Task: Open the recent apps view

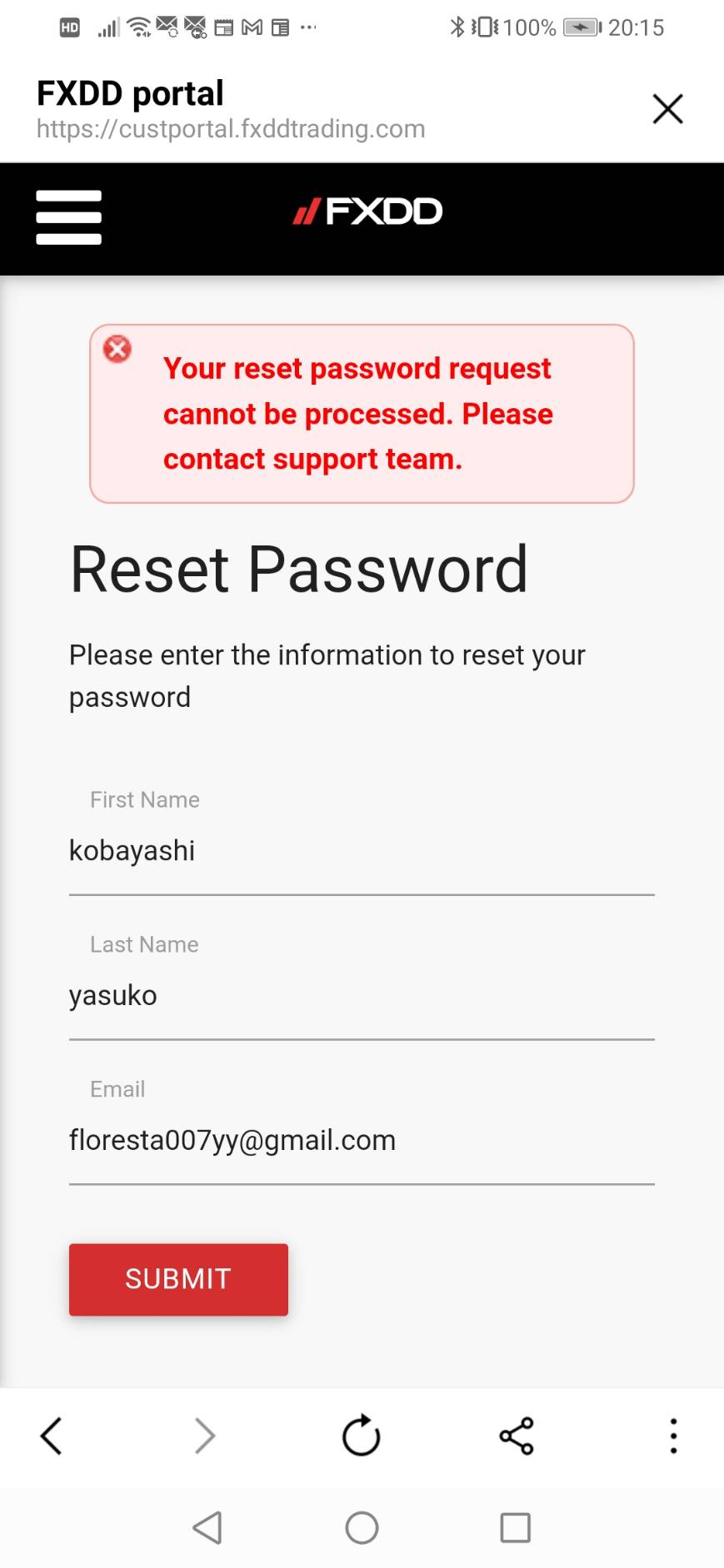Action: (515, 1528)
